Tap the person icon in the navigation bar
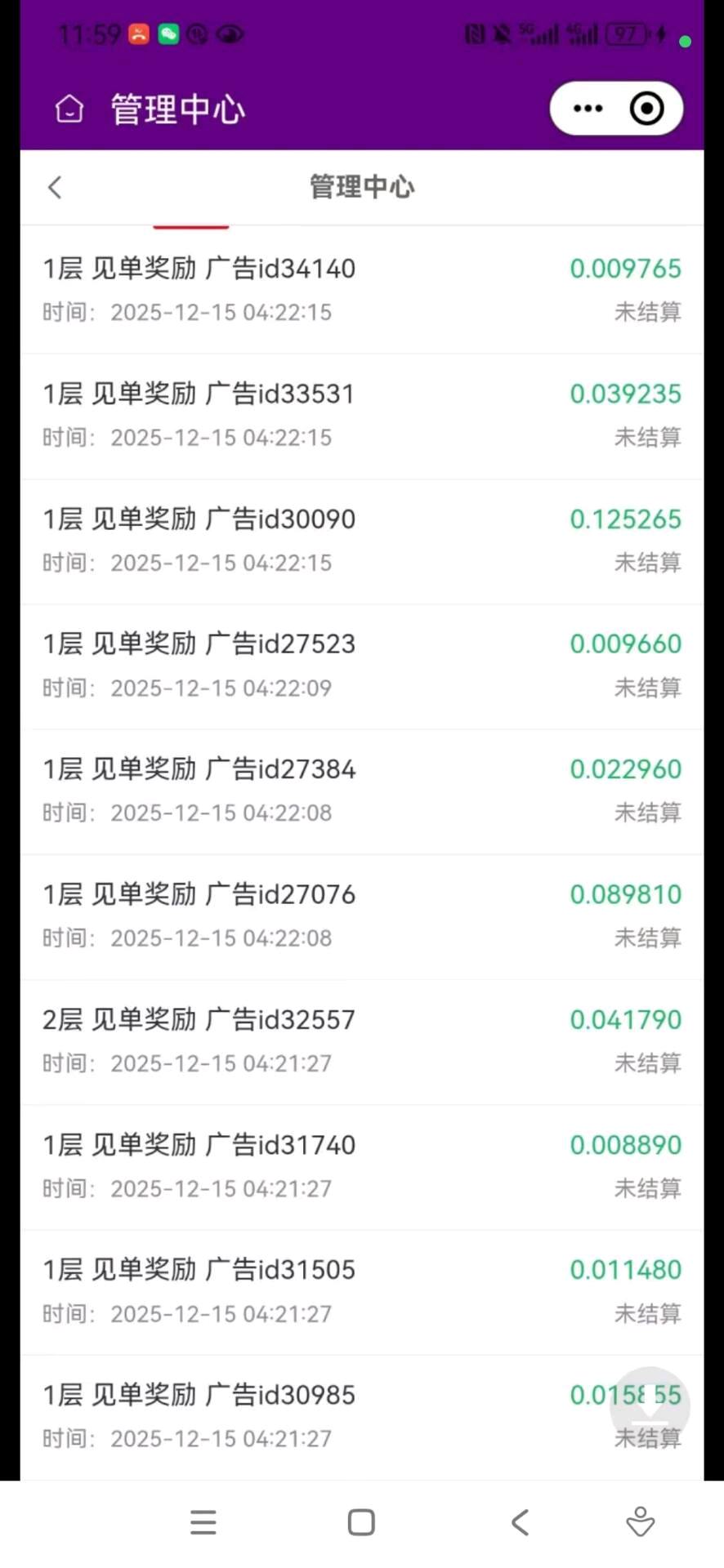Viewport: 724px width, 1568px height. pyautogui.click(x=641, y=1521)
